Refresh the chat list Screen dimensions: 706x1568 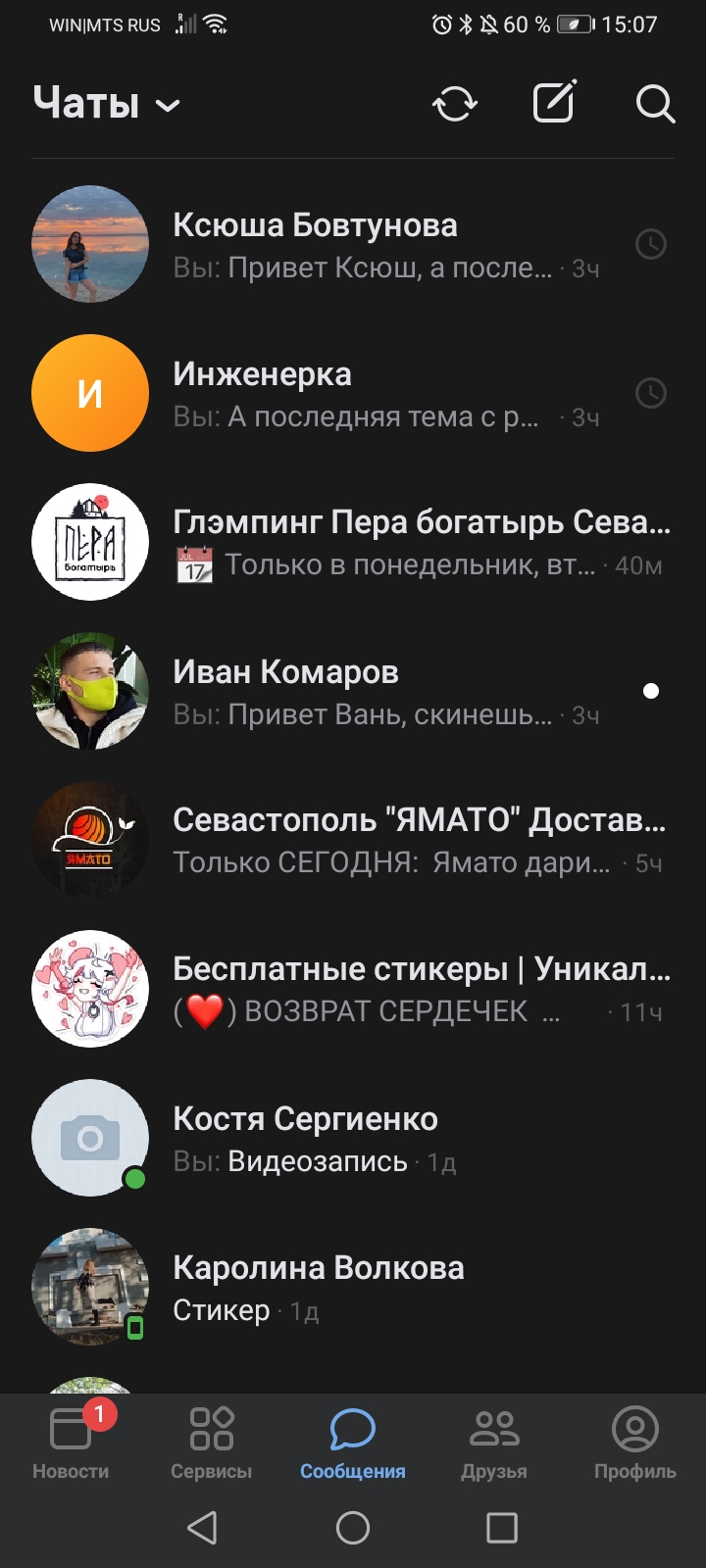pos(455,104)
